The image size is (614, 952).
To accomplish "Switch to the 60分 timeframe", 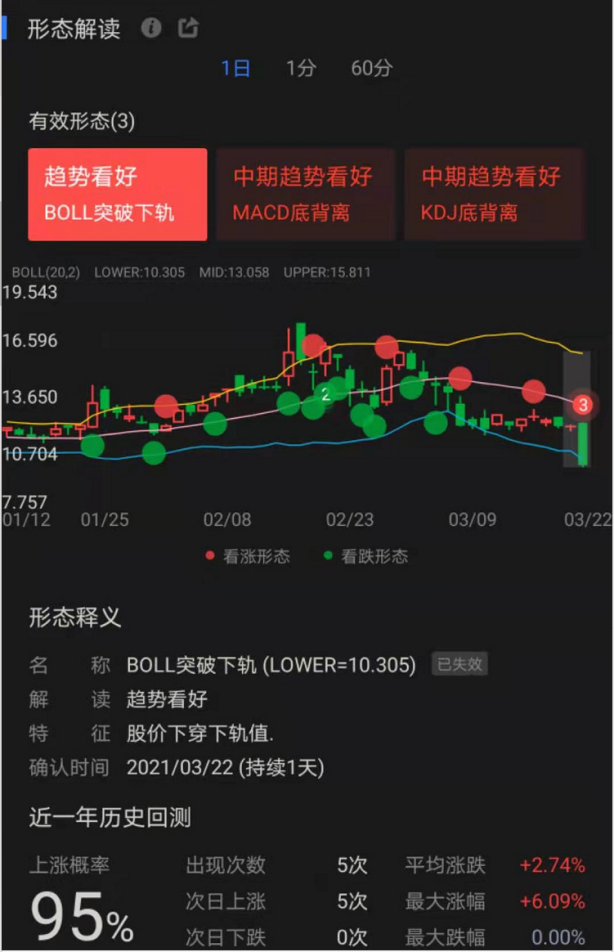I will point(371,69).
